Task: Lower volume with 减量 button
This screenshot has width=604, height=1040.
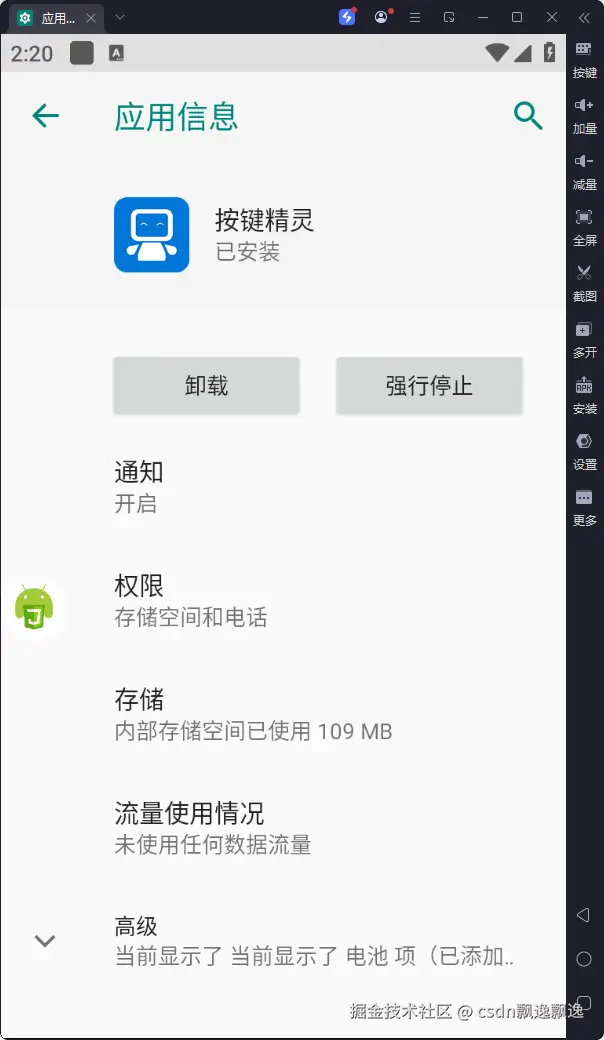Action: click(x=585, y=168)
